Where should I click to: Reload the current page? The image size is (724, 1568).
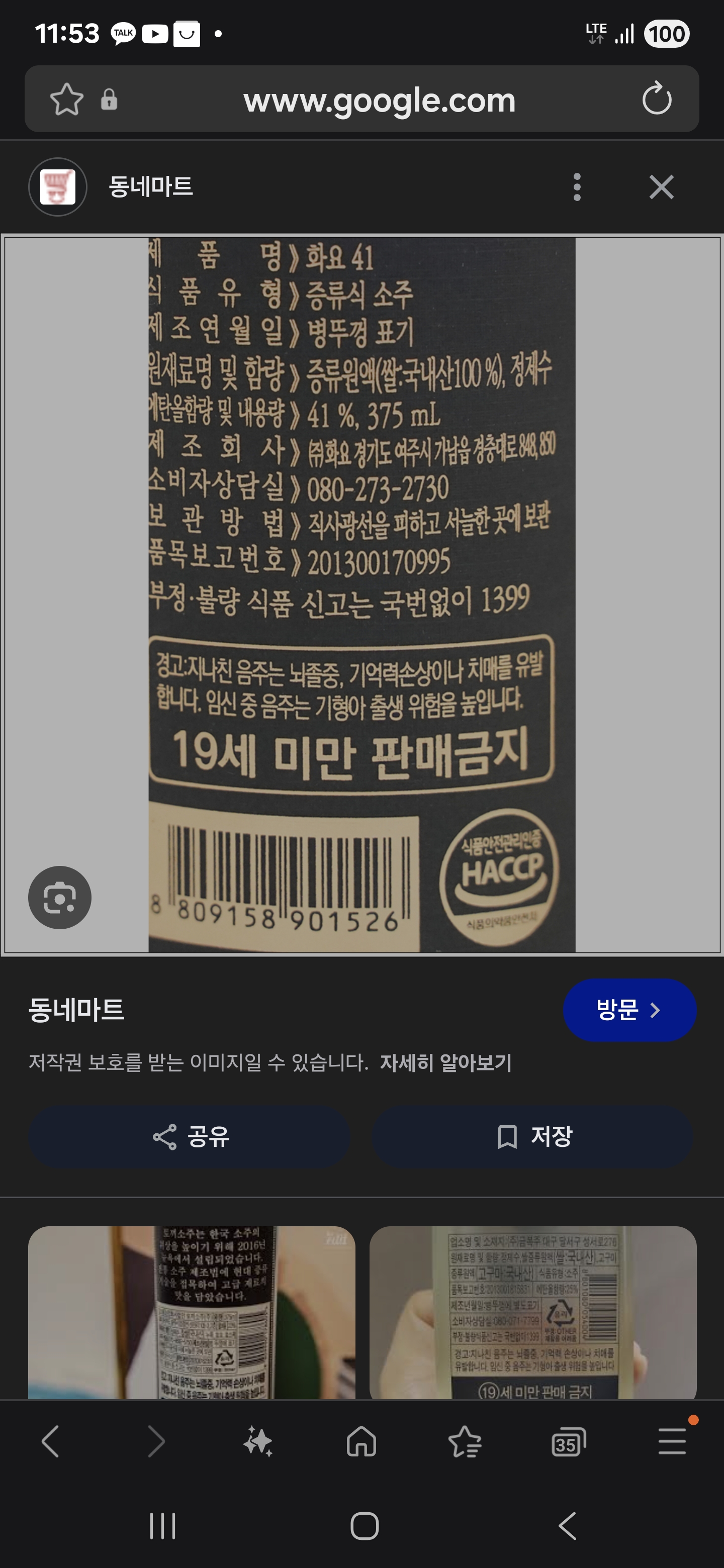coord(657,99)
